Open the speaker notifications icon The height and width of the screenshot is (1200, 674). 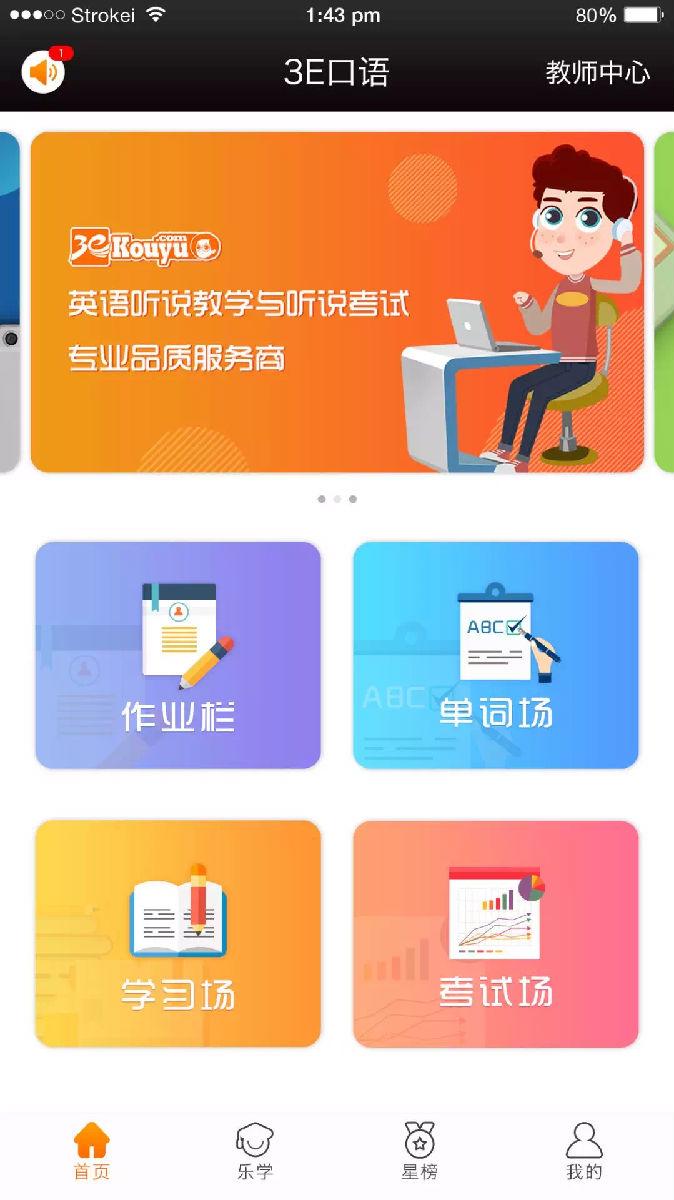(43, 72)
